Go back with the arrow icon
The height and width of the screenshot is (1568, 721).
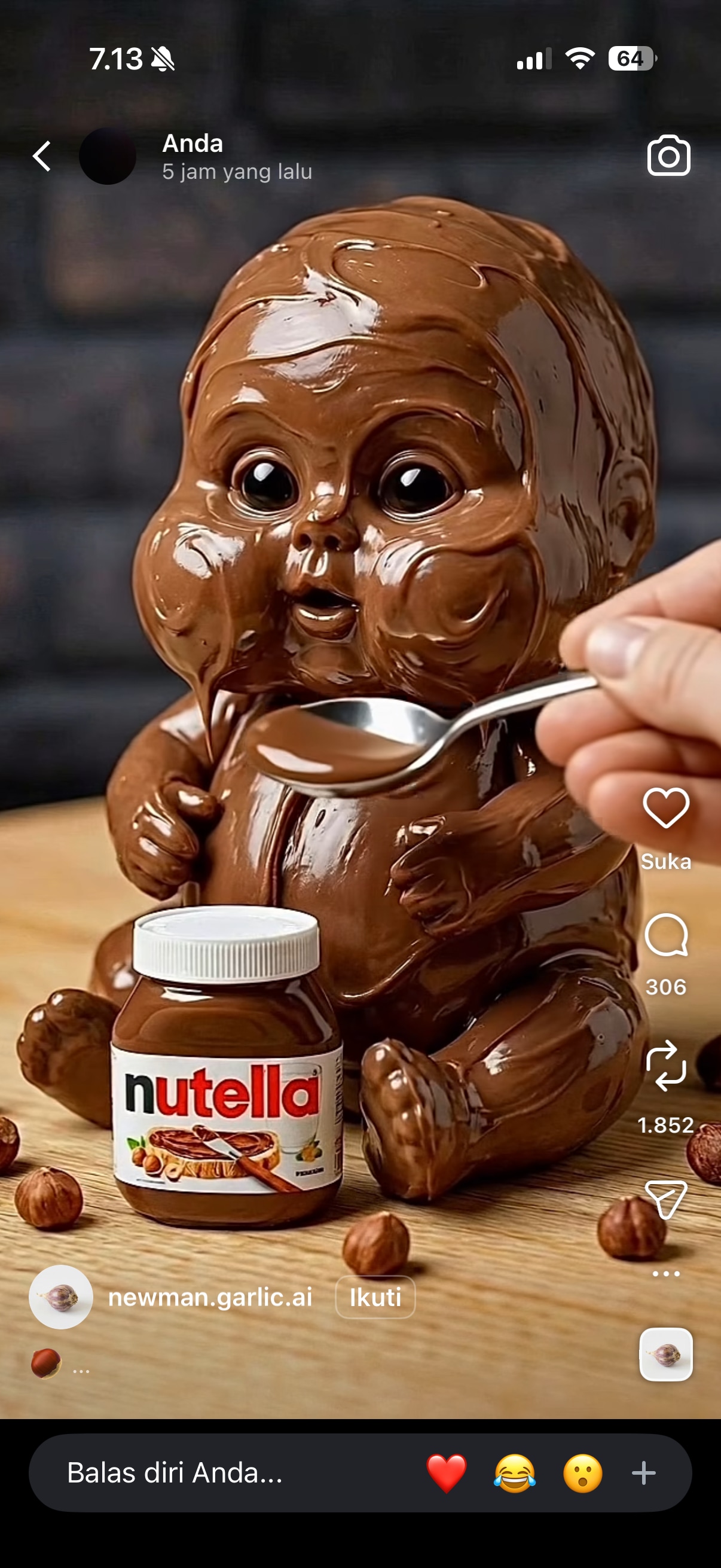point(41,157)
